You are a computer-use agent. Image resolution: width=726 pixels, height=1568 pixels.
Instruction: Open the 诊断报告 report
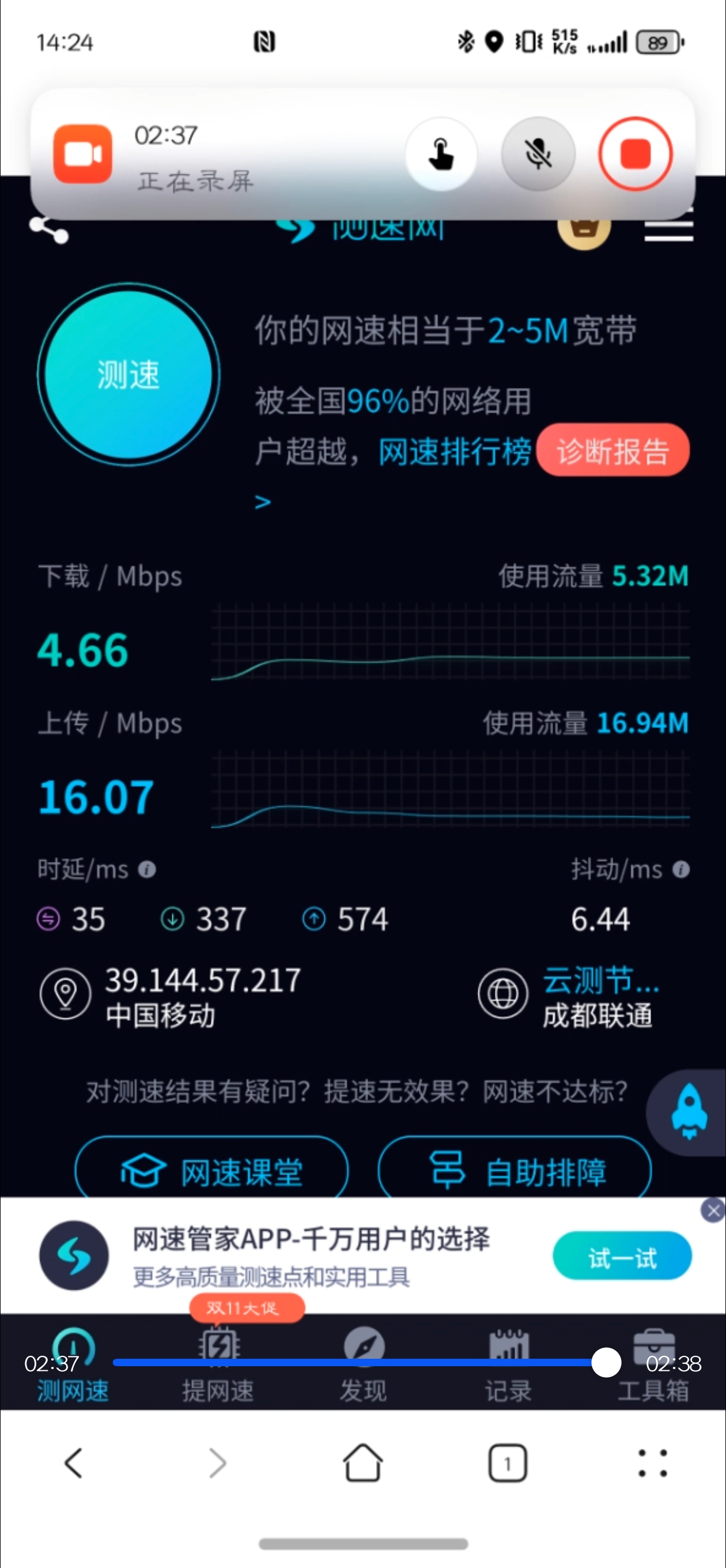pyautogui.click(x=612, y=451)
